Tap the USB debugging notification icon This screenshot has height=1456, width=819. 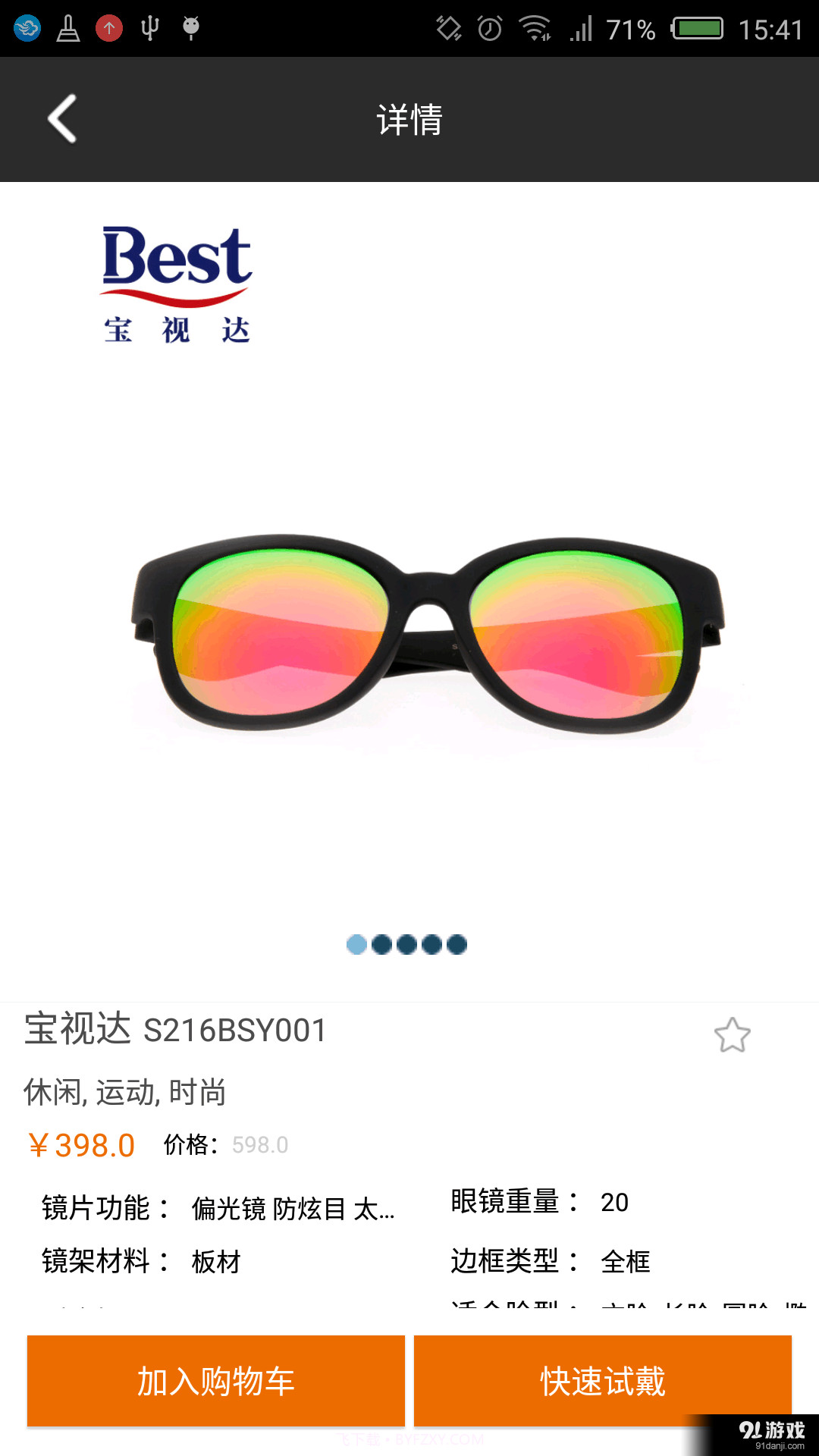click(x=149, y=28)
